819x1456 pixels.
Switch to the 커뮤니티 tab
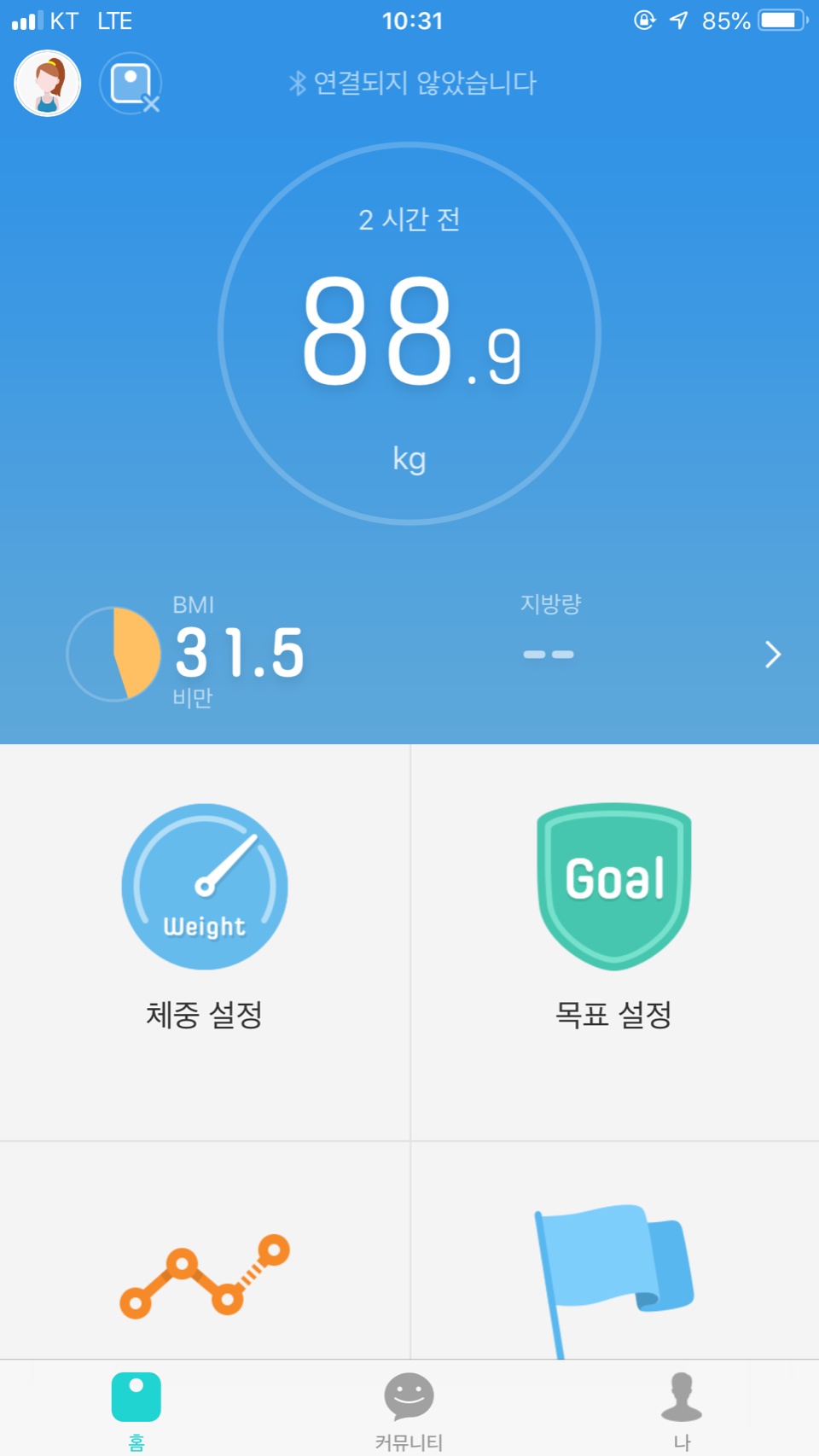point(409,1410)
